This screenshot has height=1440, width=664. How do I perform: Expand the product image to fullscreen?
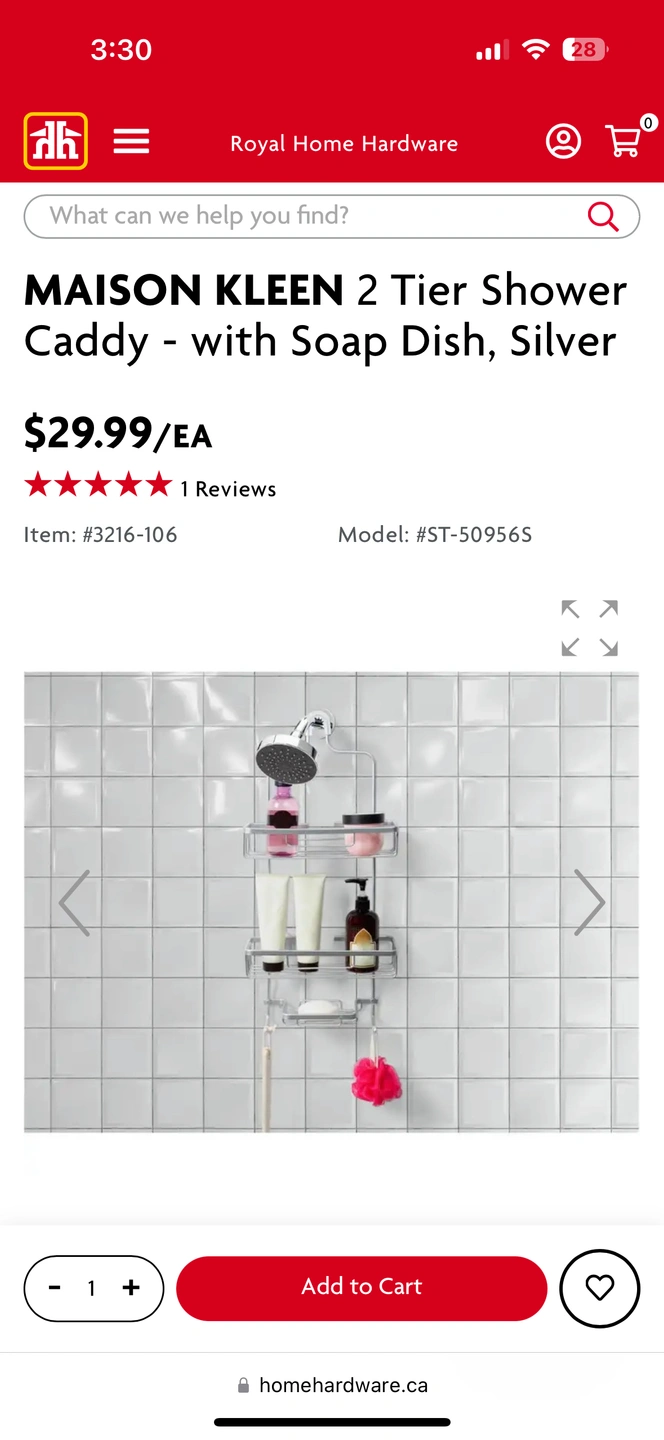pyautogui.click(x=589, y=628)
